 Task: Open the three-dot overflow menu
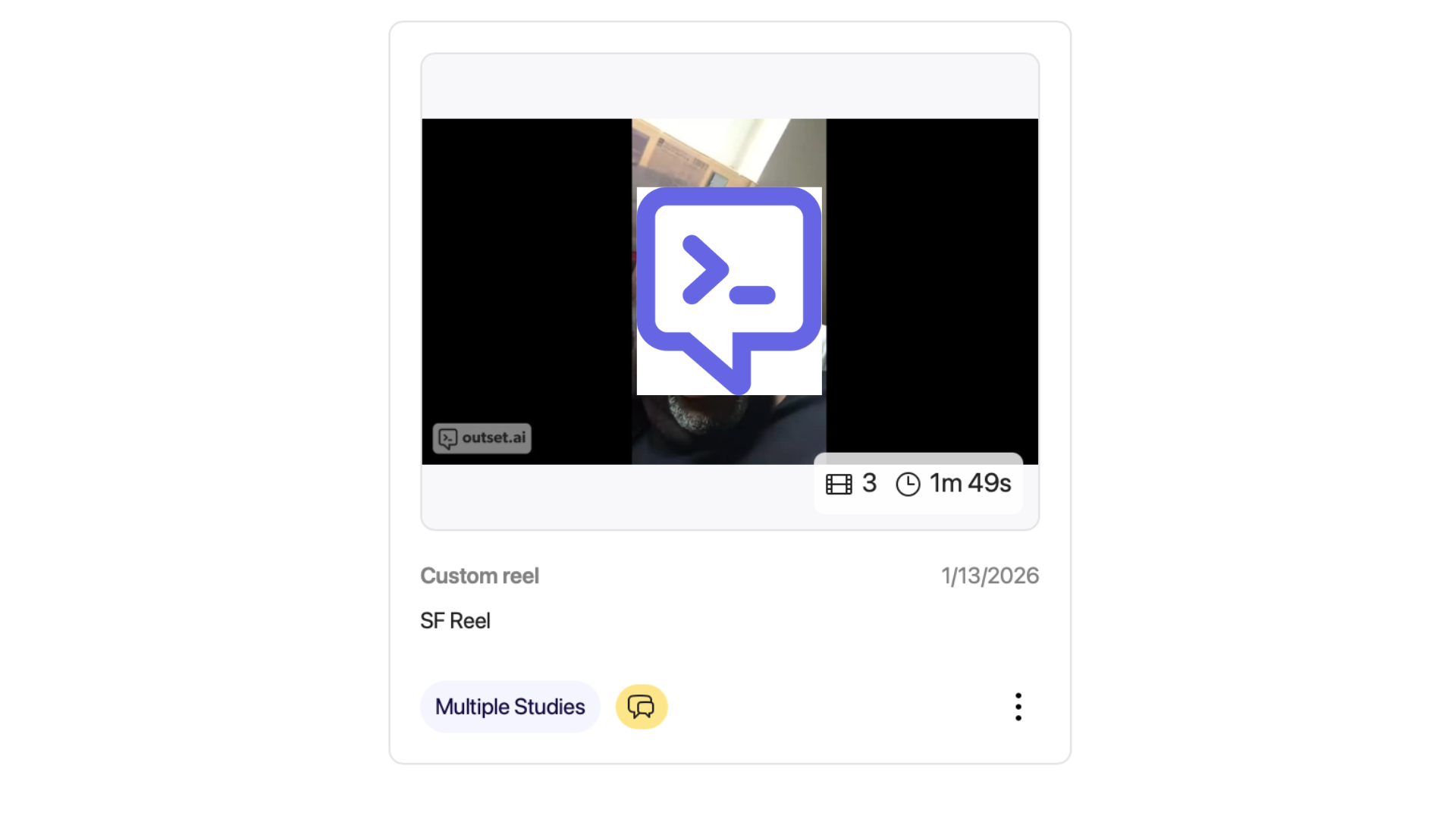click(1018, 707)
